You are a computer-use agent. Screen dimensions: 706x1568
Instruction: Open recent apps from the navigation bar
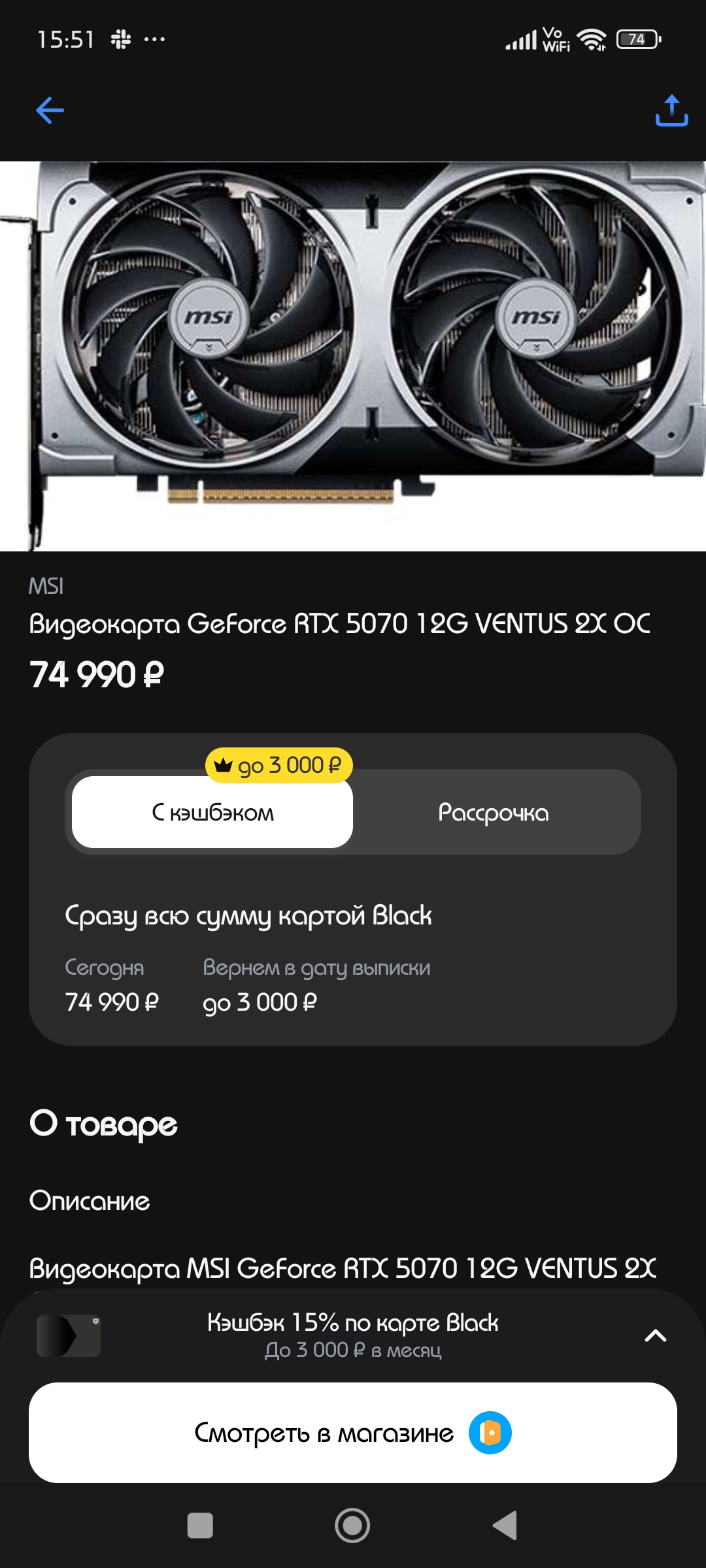pyautogui.click(x=200, y=1526)
